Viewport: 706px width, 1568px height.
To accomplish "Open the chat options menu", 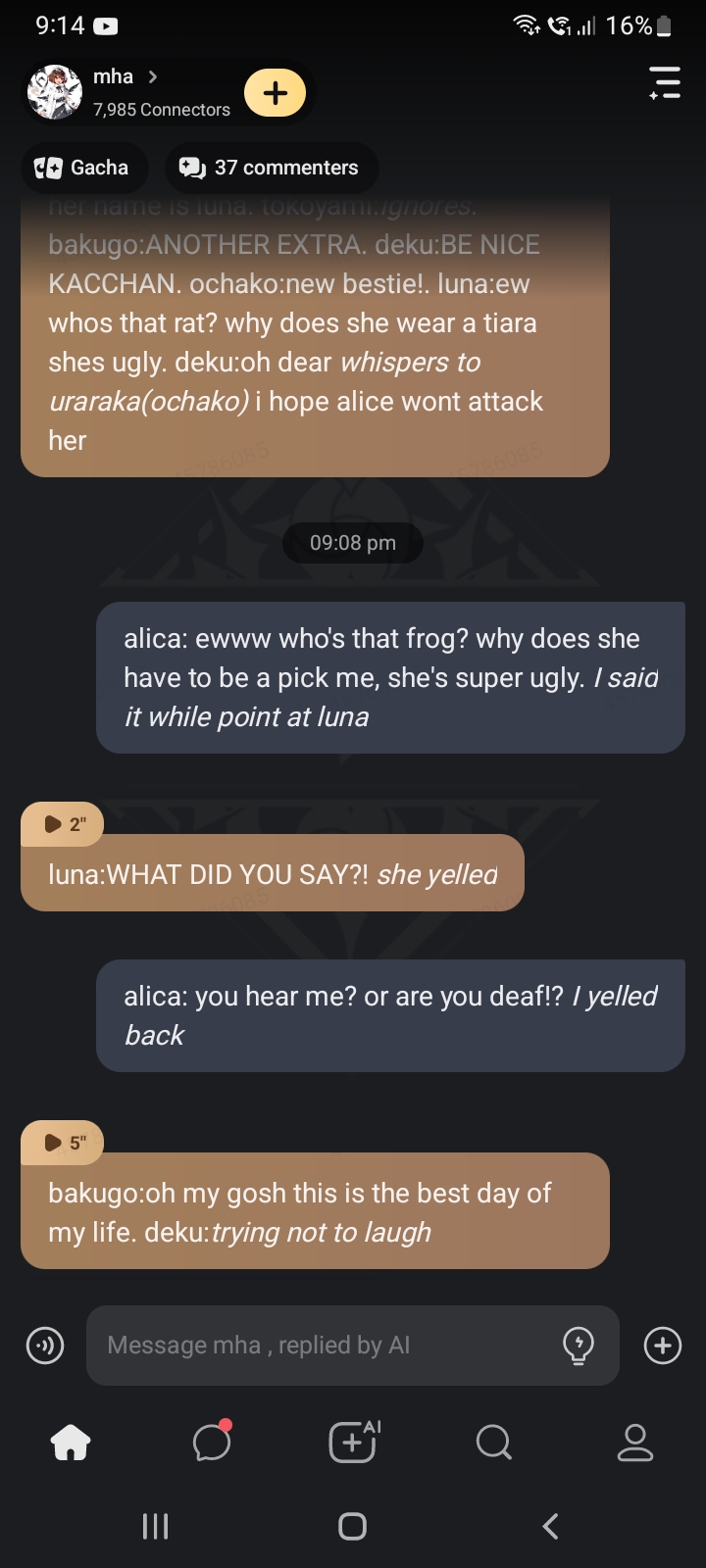I will point(665,83).
